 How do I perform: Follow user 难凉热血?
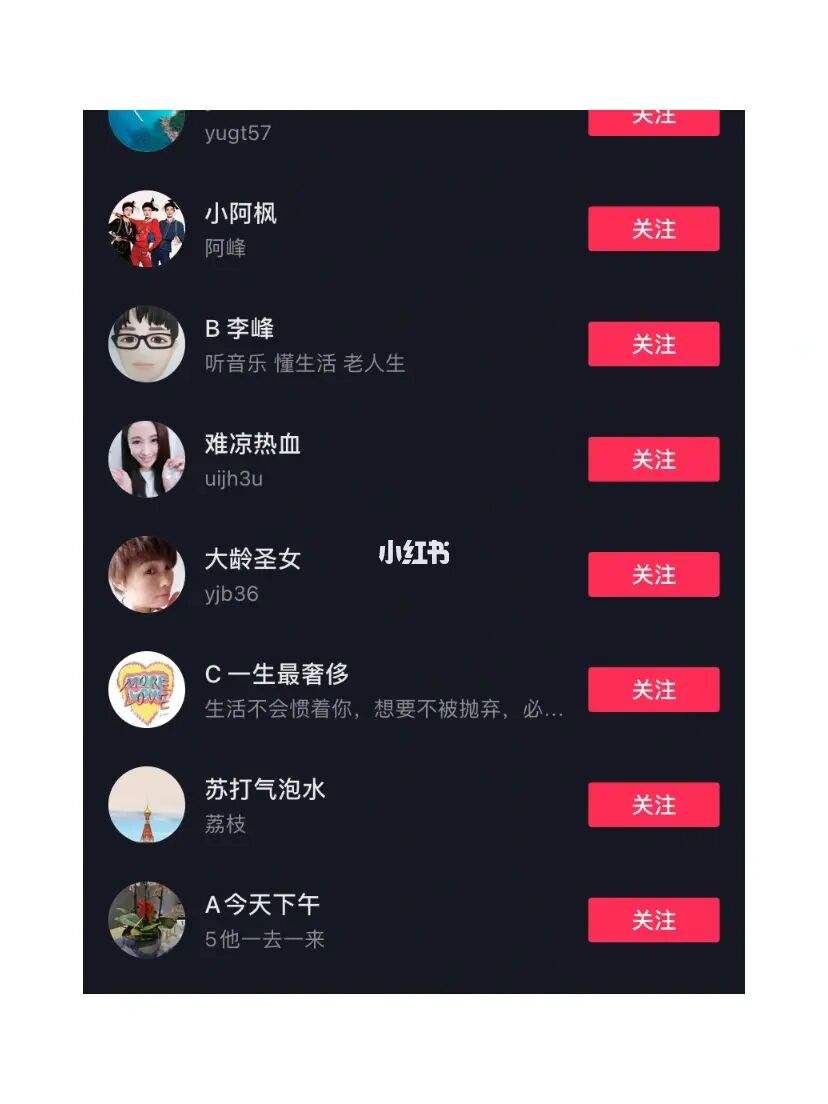click(x=653, y=459)
